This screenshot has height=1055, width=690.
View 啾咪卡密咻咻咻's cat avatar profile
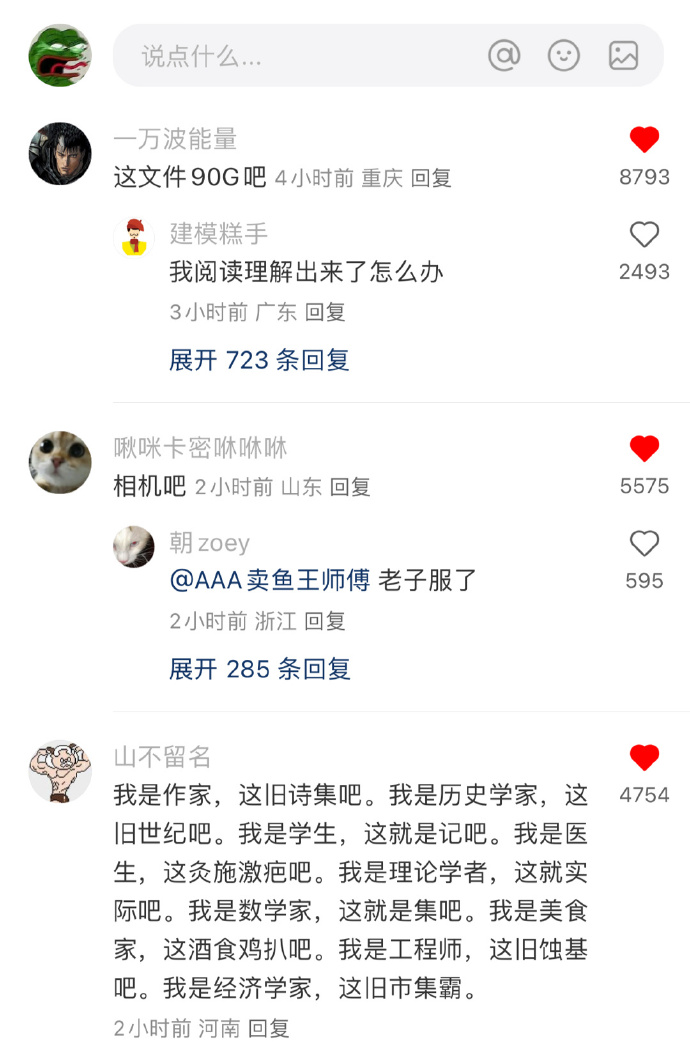(60, 462)
